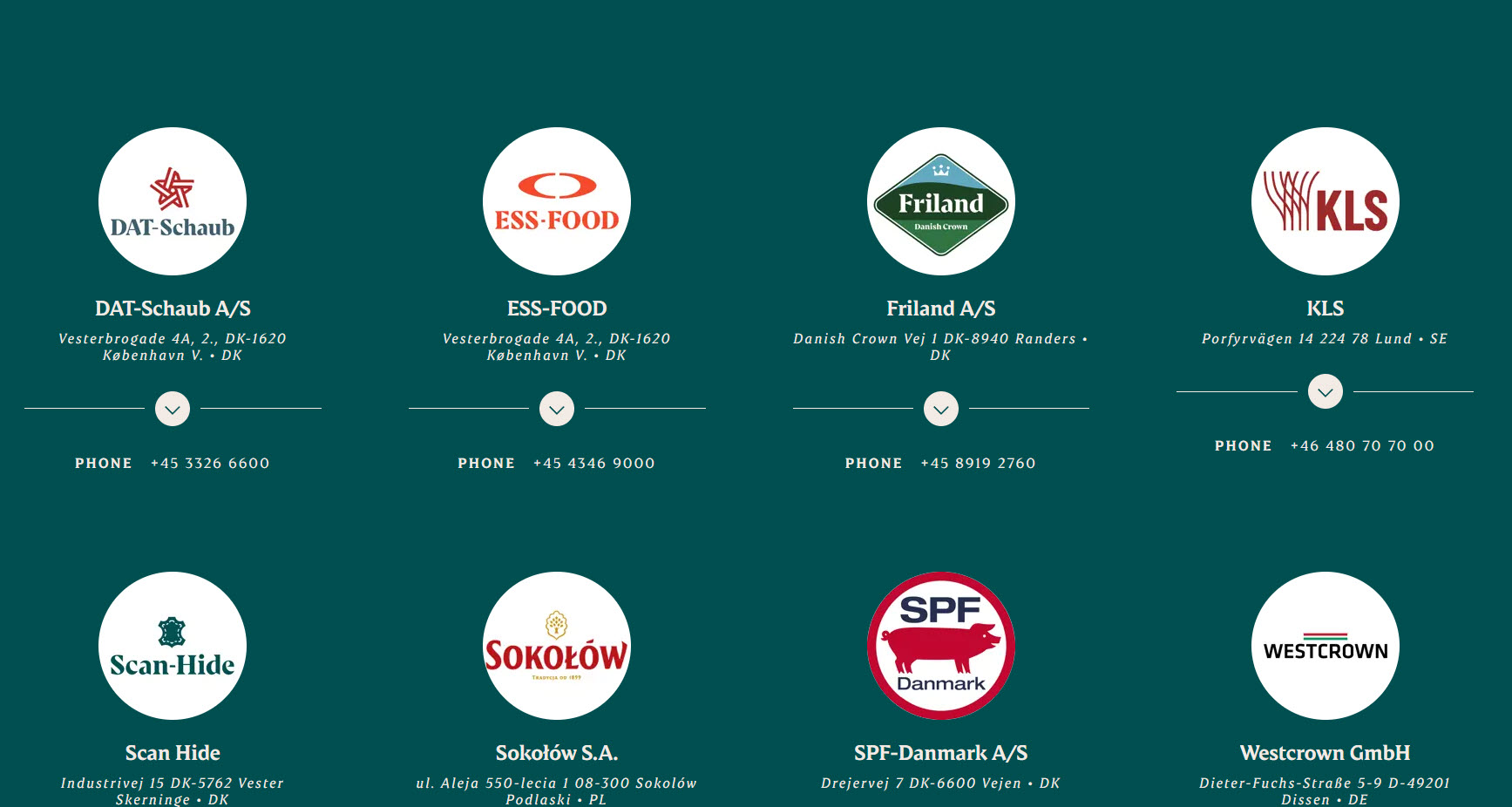This screenshot has width=1512, height=807.
Task: Call DAT-Schaub at +45 3326 6600
Action: tap(210, 464)
